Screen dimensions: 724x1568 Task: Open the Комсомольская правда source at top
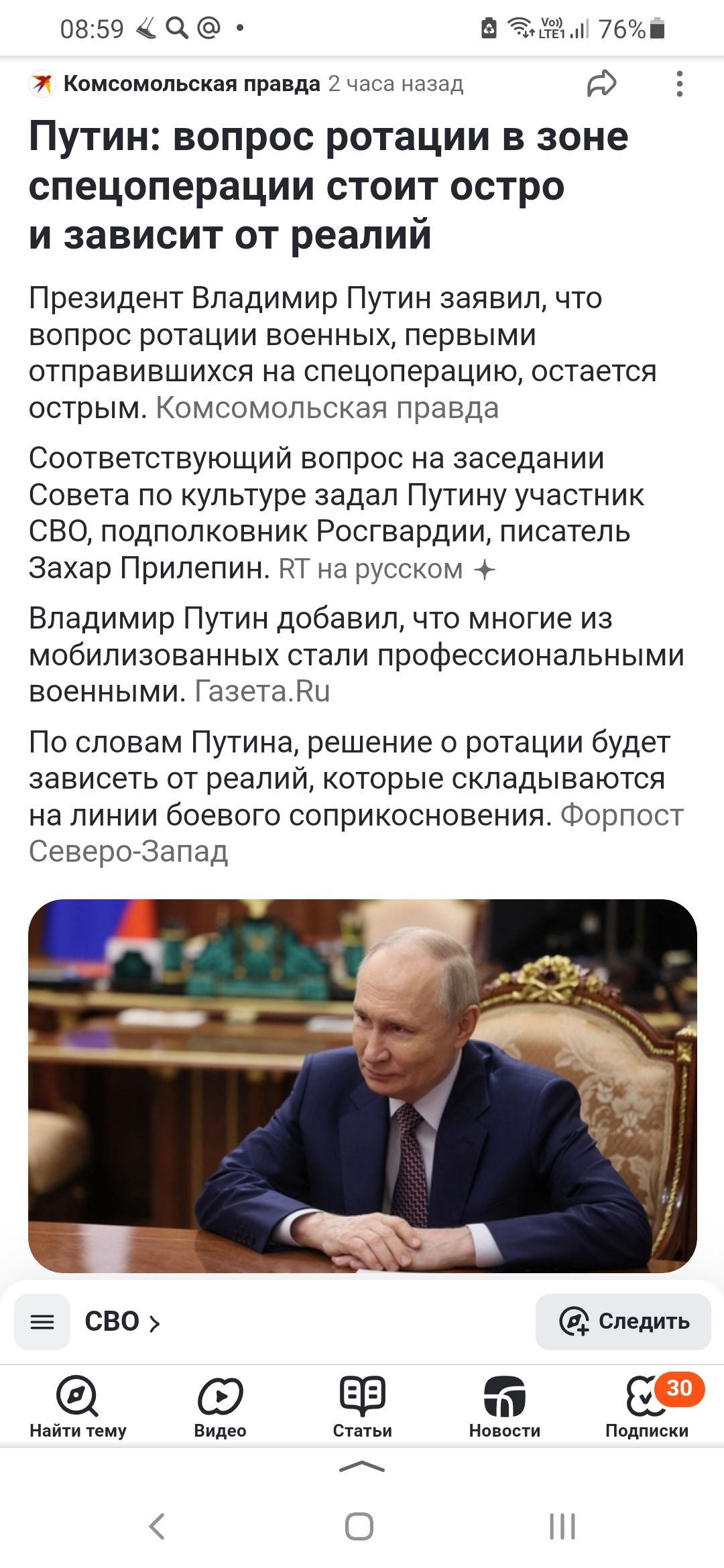(x=191, y=84)
